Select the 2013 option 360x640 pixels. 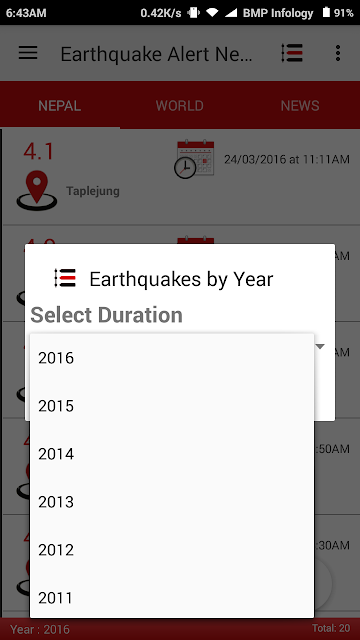point(172,502)
